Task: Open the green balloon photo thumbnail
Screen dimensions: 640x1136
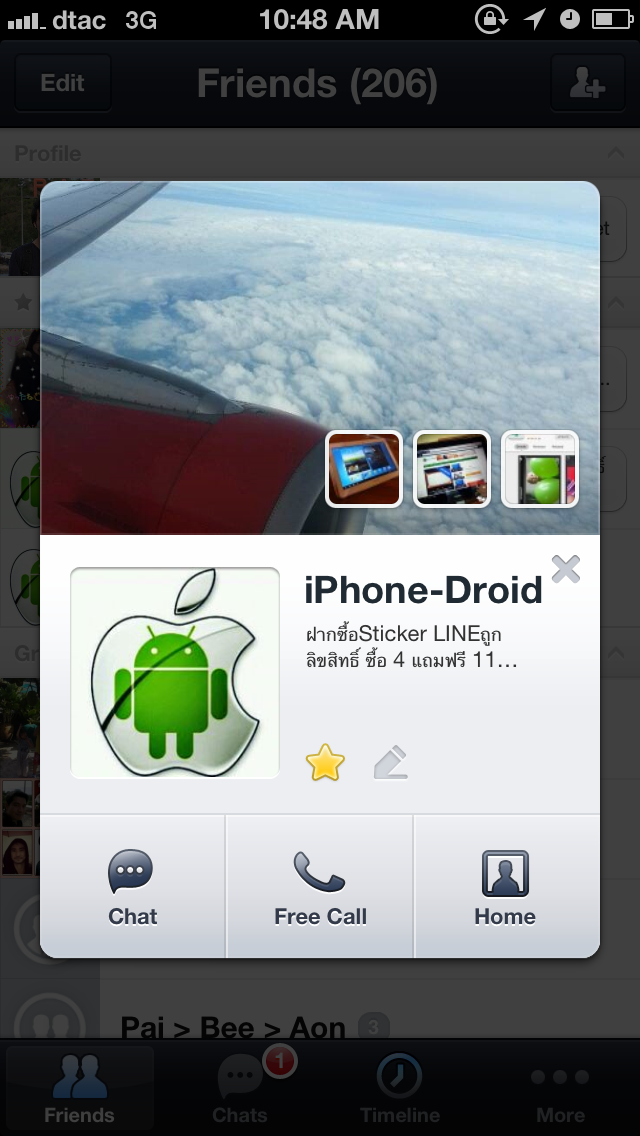Action: tap(540, 469)
